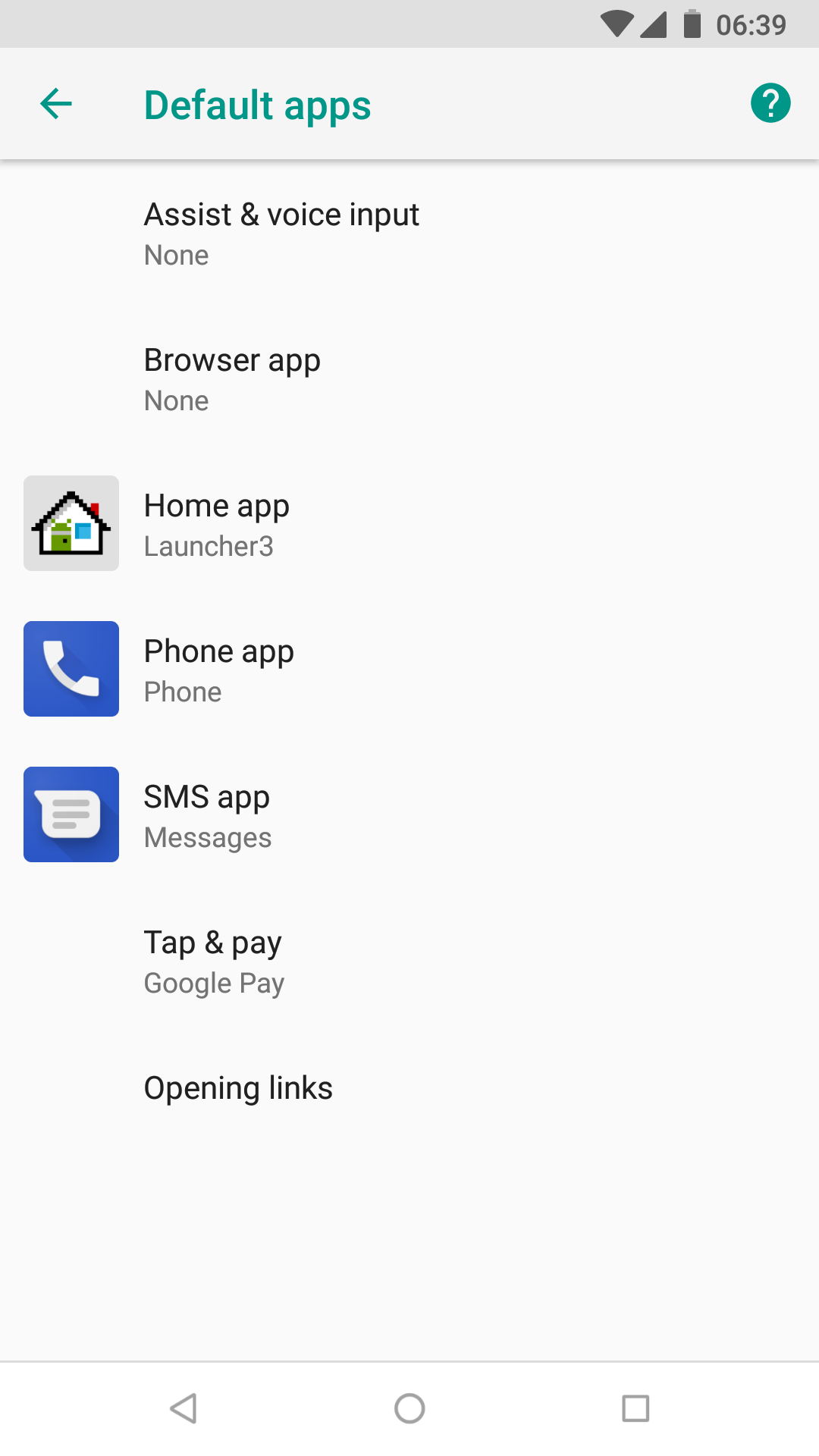Go back using the toolbar arrow
819x1456 pixels.
(x=56, y=104)
